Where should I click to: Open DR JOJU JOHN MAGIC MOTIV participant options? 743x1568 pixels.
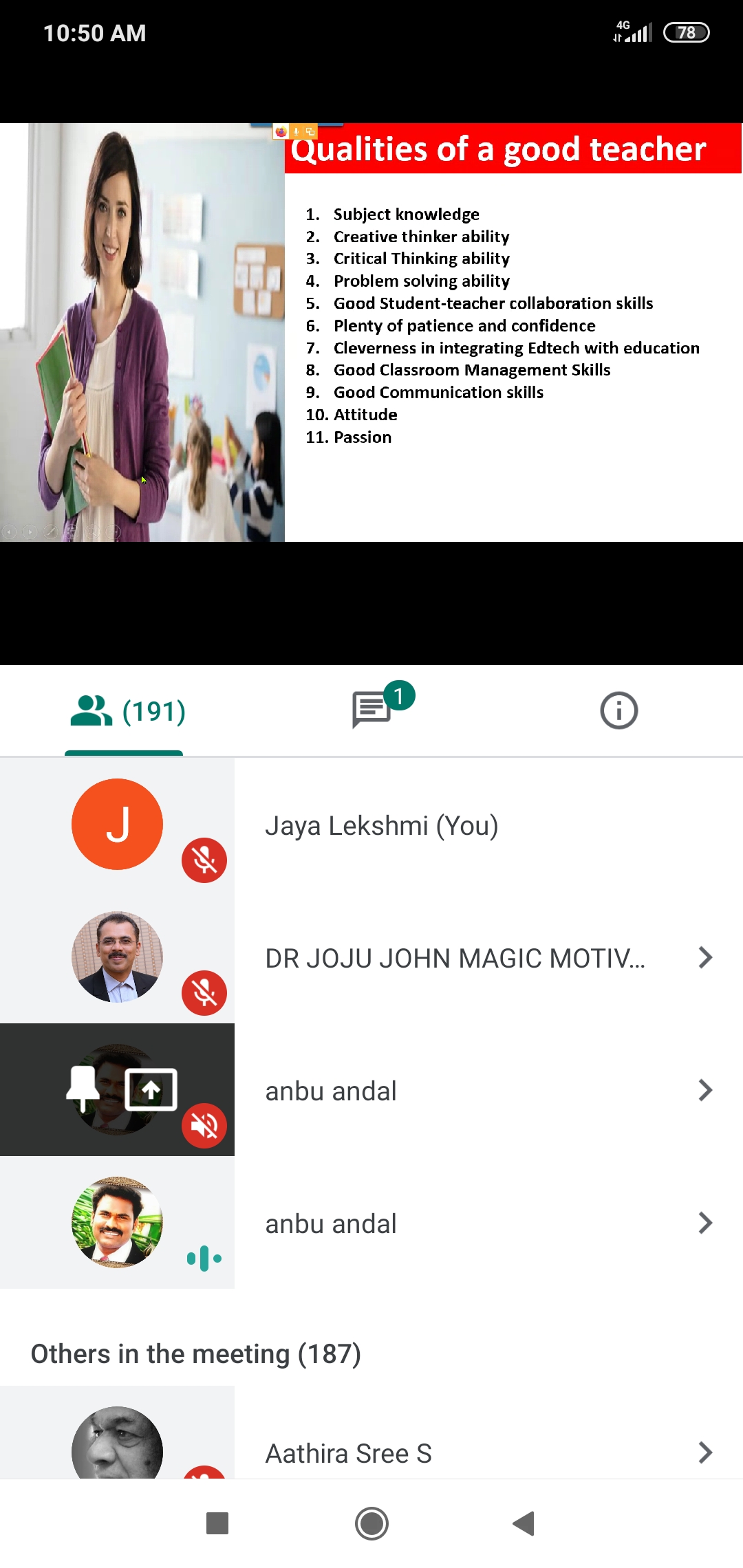[371, 957]
